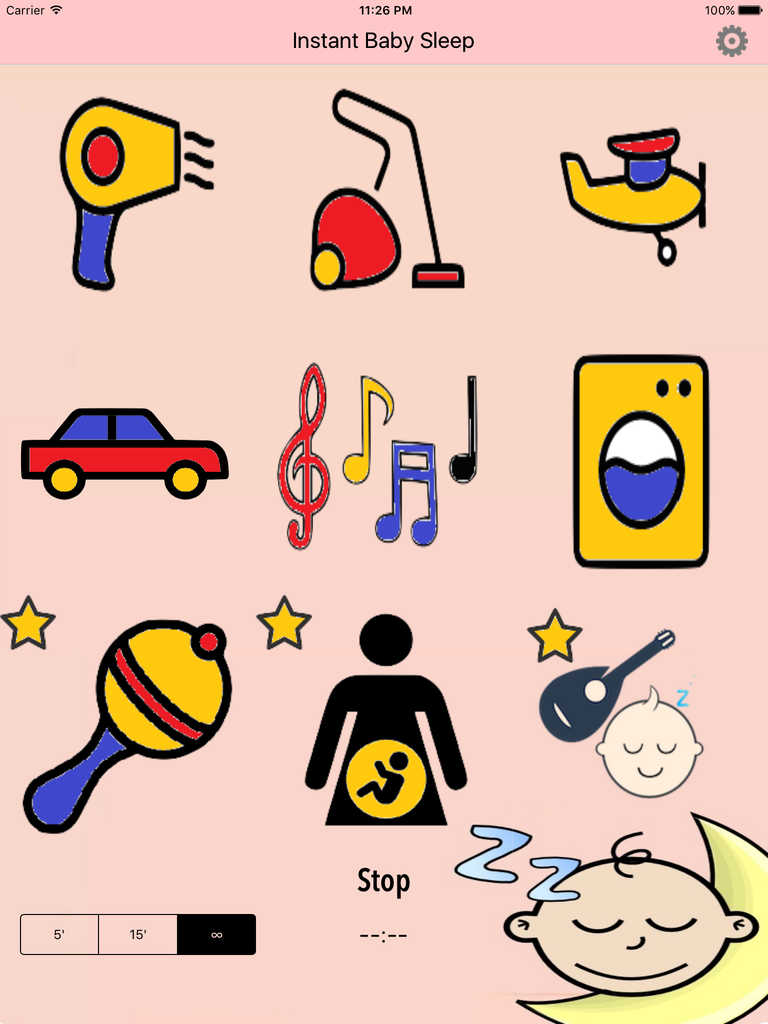This screenshot has width=768, height=1024.
Task: Stop the sound playback
Action: 384,882
